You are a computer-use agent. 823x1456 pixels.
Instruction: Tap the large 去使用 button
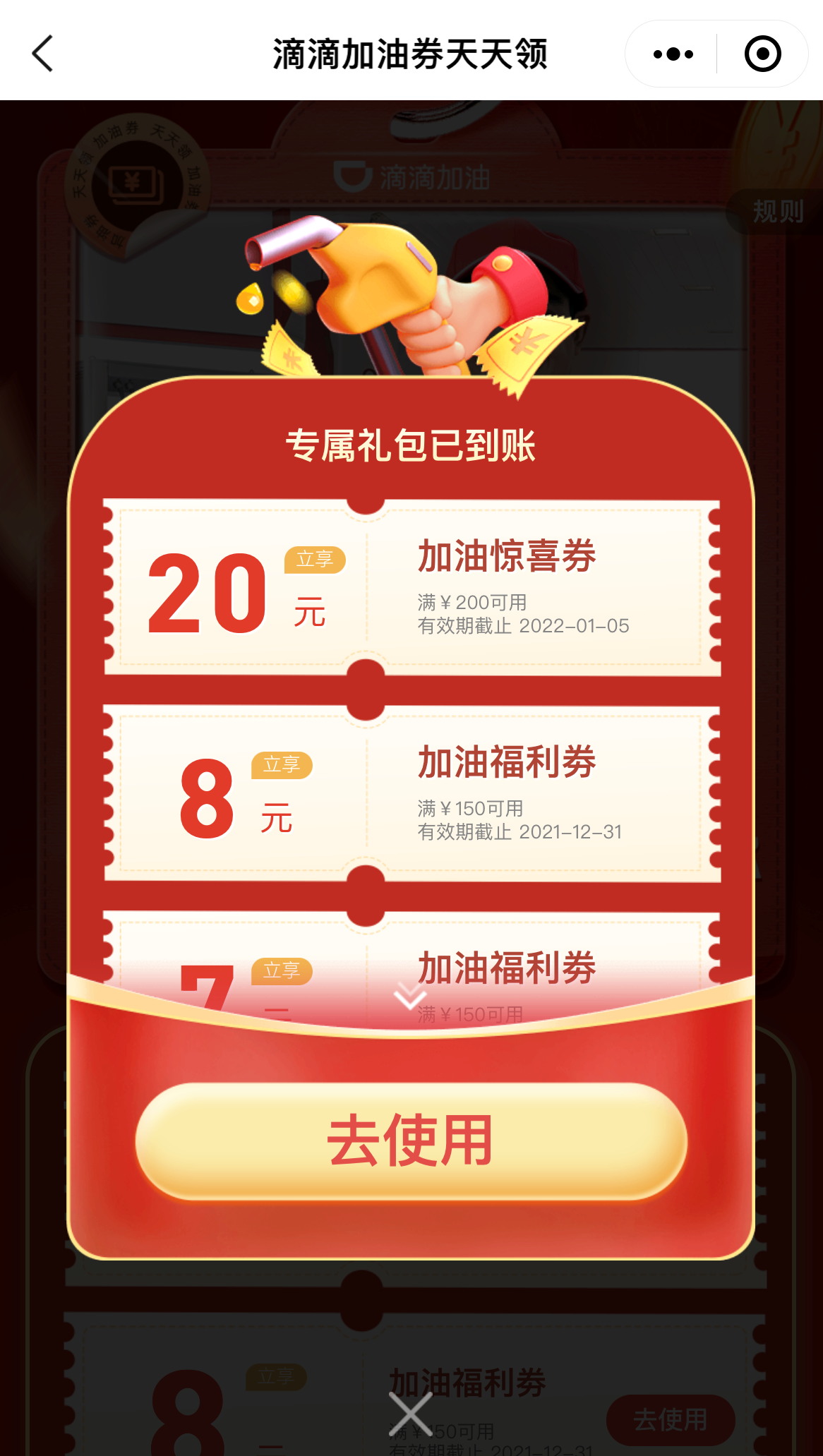point(411,1141)
